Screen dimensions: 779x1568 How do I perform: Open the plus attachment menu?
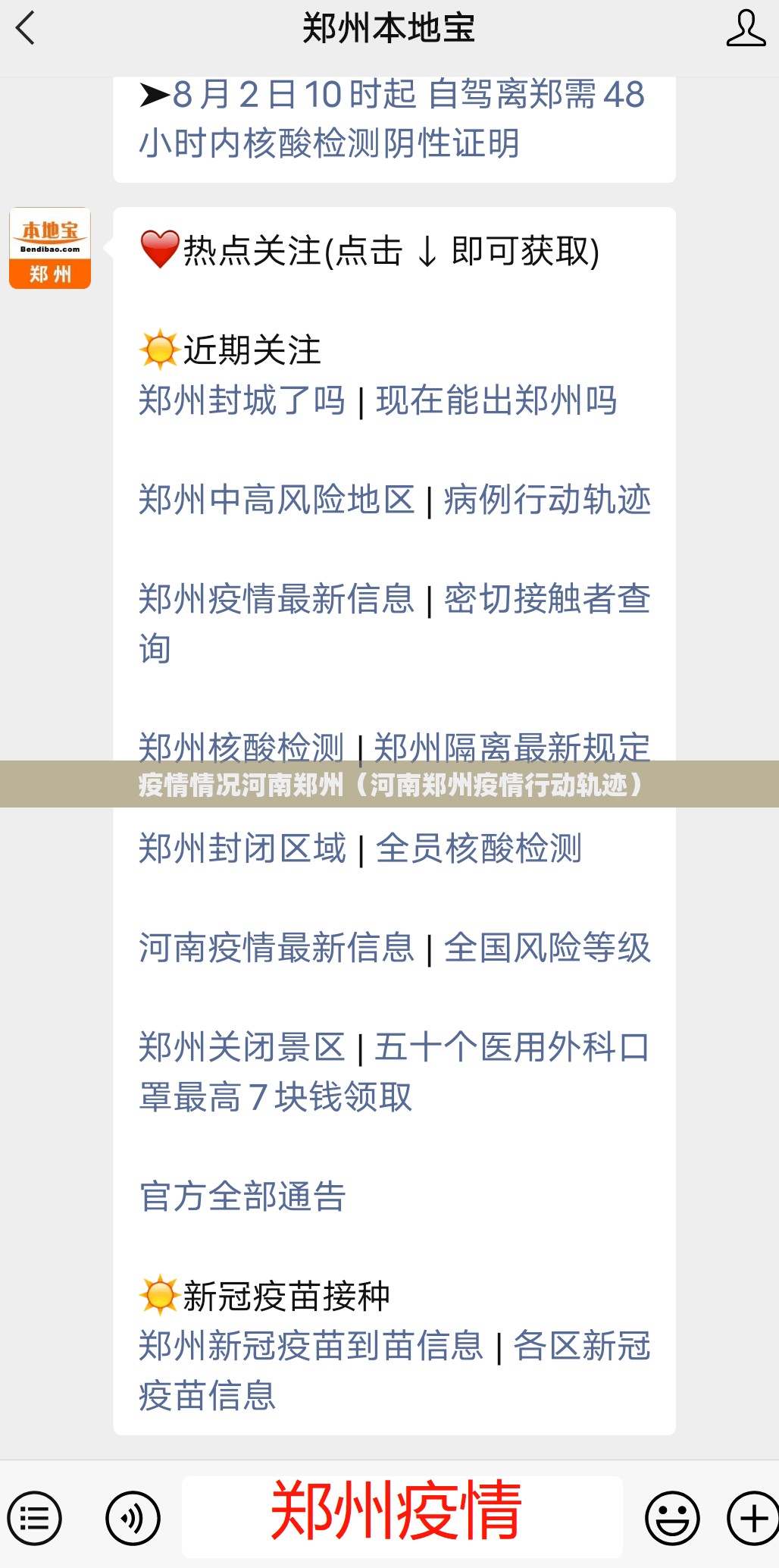[752, 1518]
